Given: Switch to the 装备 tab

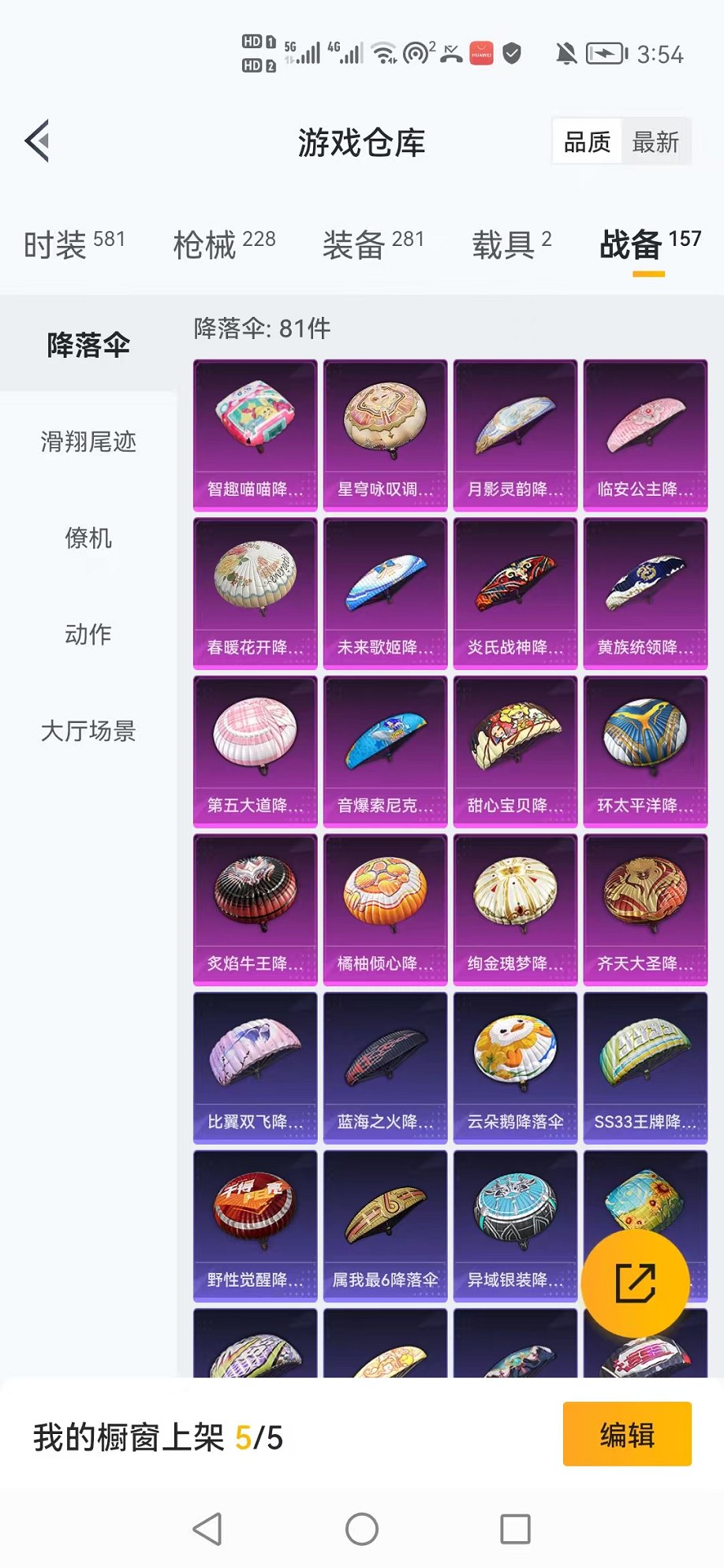Looking at the screenshot, I should click(x=373, y=244).
